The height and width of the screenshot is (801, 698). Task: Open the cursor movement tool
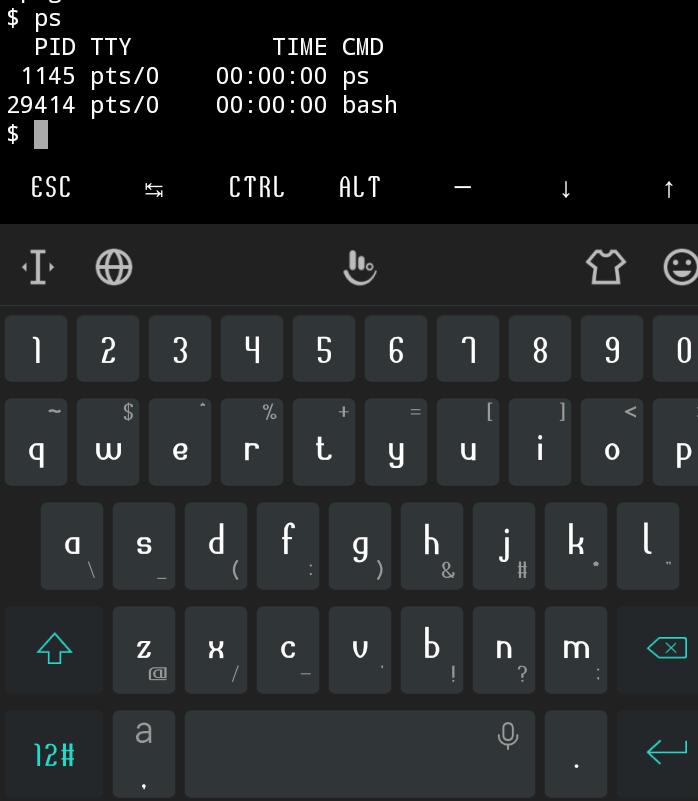click(x=38, y=267)
